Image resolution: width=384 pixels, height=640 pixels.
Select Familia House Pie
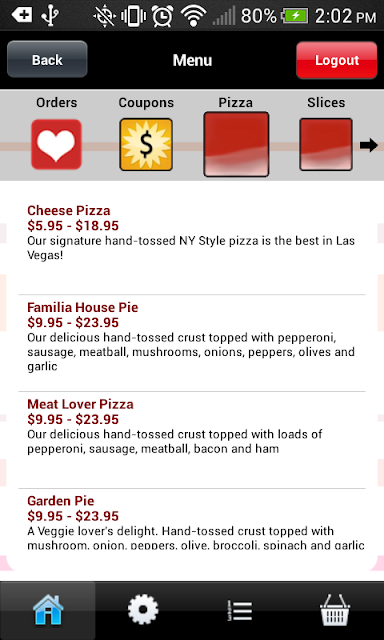[192, 343]
